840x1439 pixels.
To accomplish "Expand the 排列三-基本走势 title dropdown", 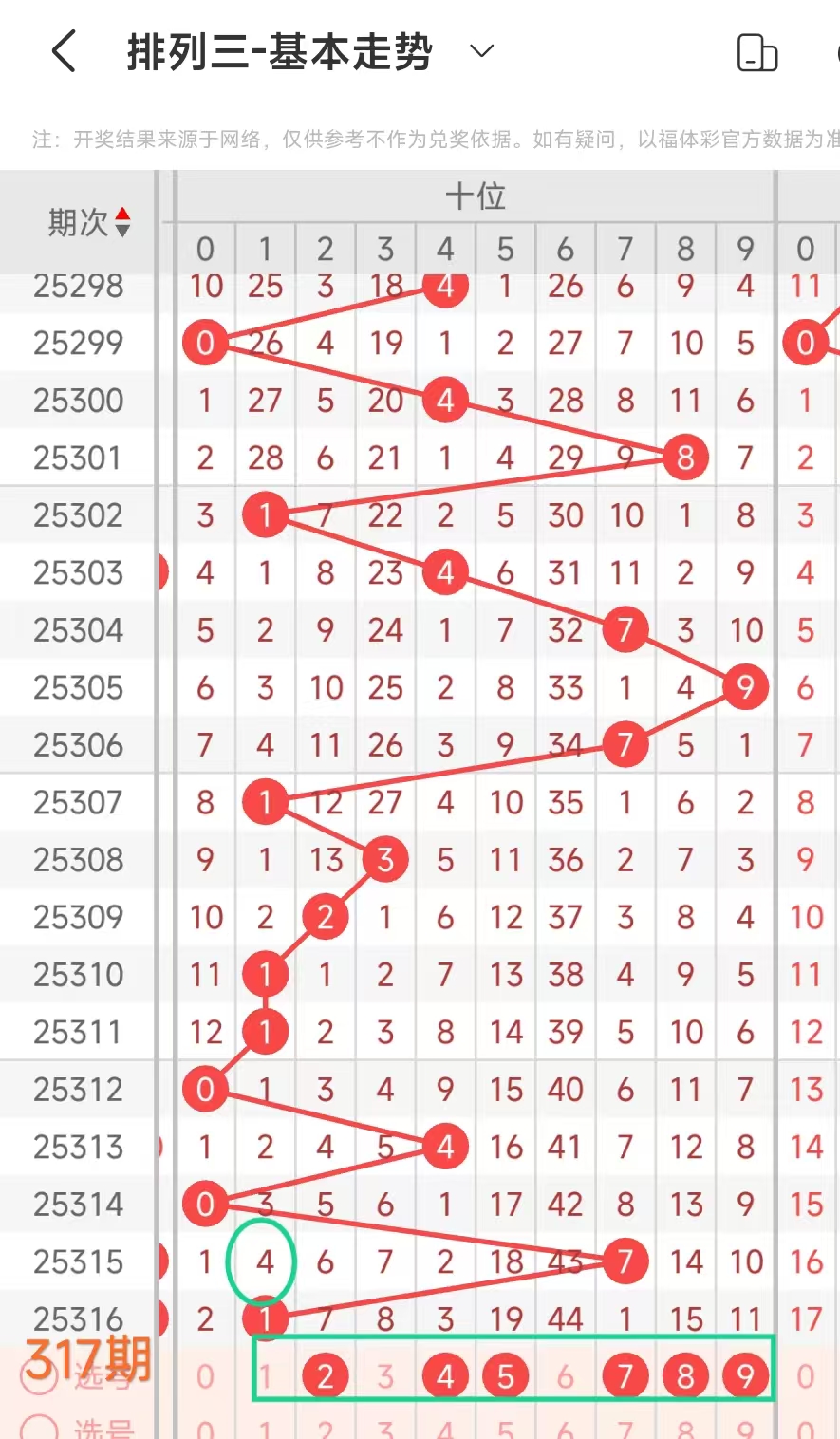I will [x=482, y=51].
